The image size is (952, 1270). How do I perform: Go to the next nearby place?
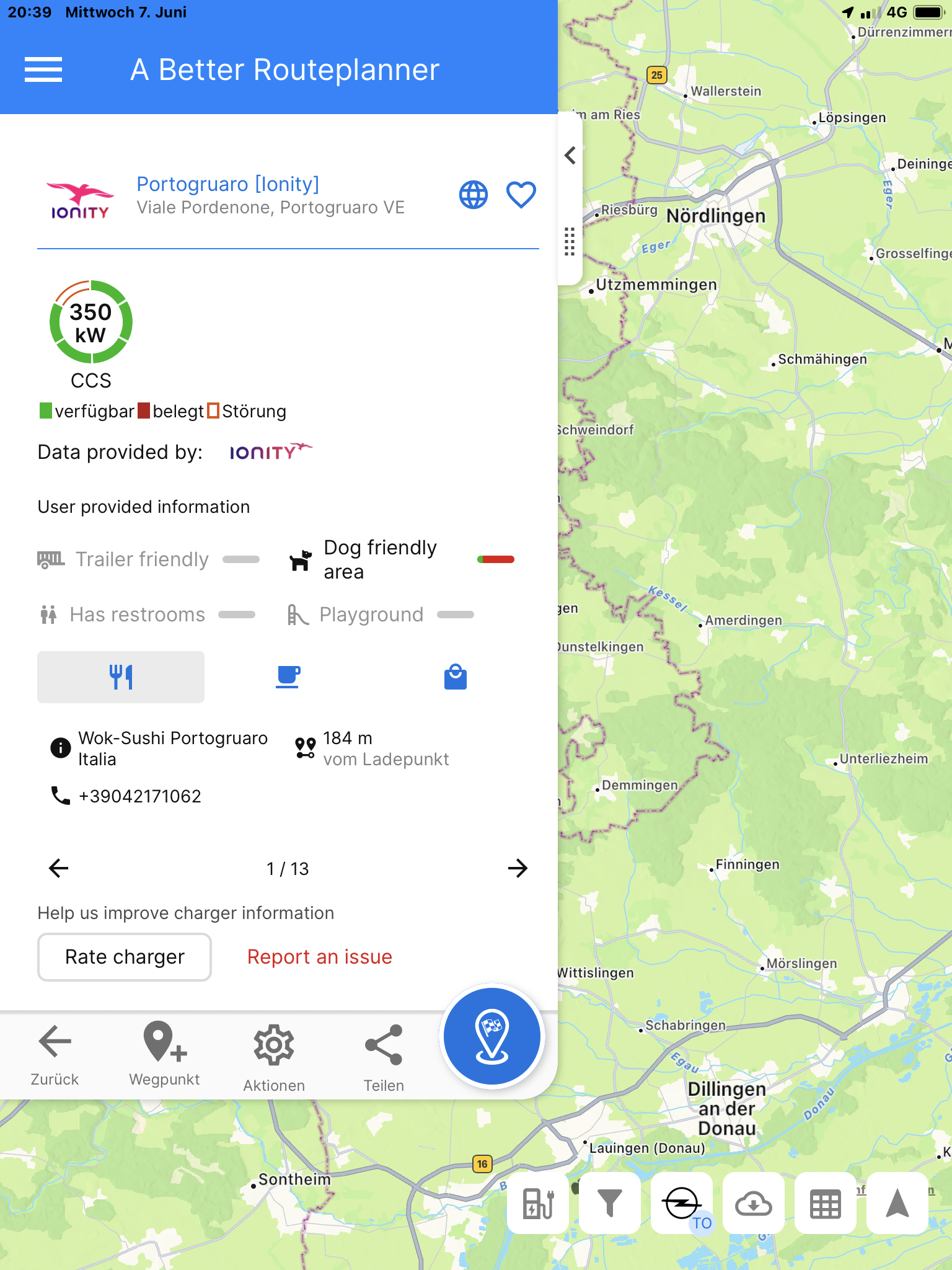(x=518, y=868)
